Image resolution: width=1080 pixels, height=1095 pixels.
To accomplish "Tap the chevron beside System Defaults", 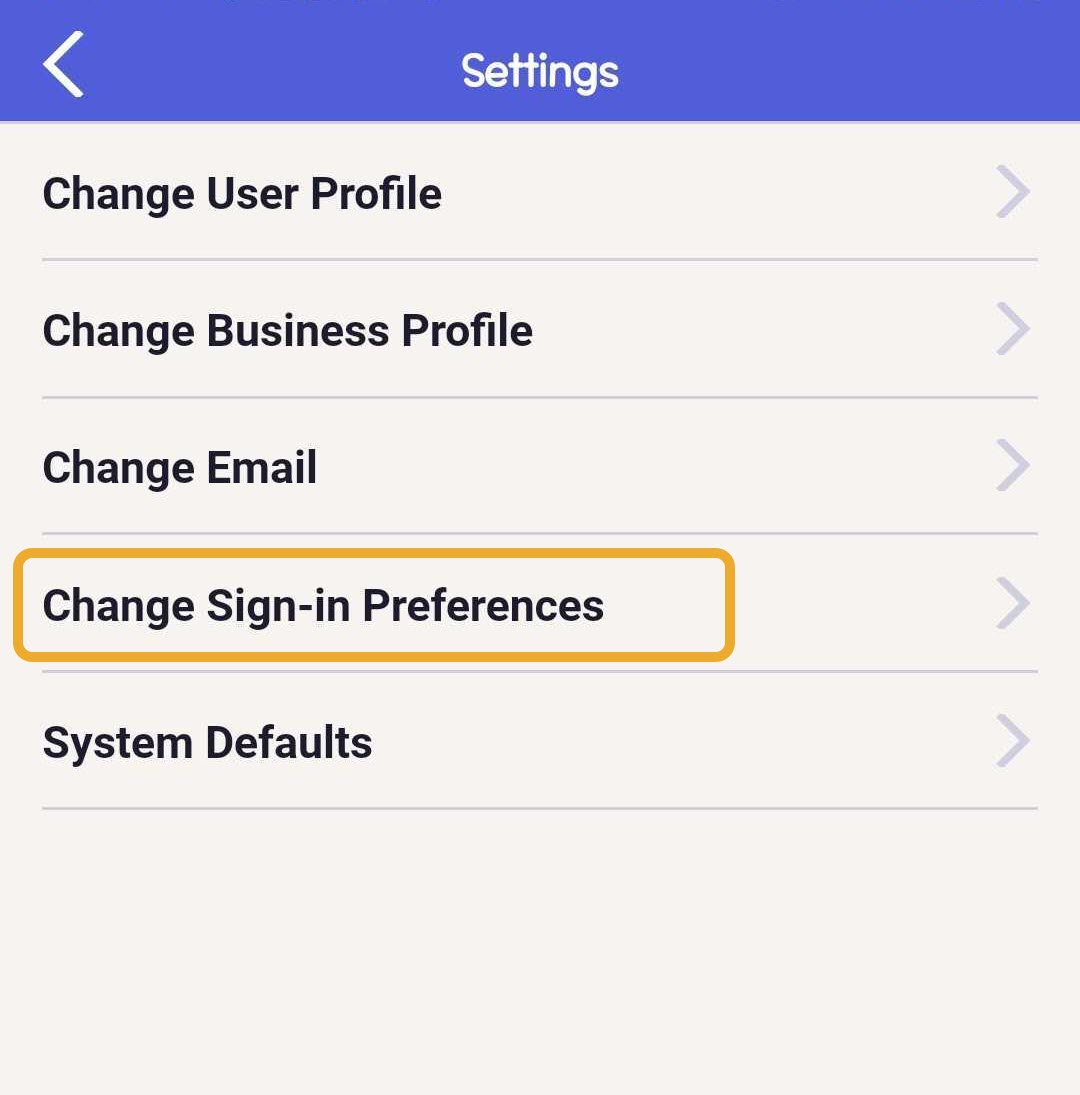I will (x=1013, y=741).
